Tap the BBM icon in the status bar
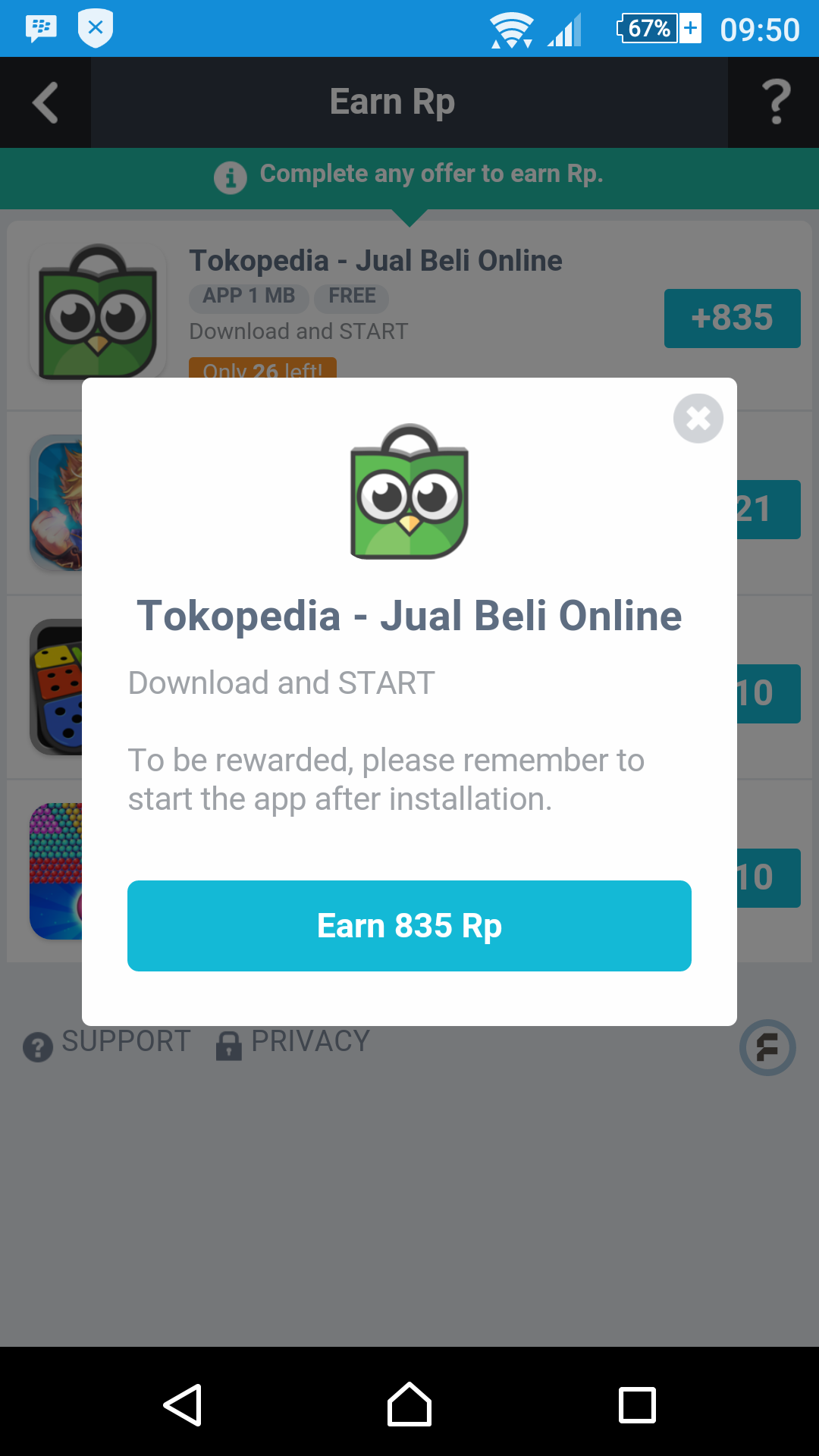This screenshot has width=819, height=1456. click(42, 28)
